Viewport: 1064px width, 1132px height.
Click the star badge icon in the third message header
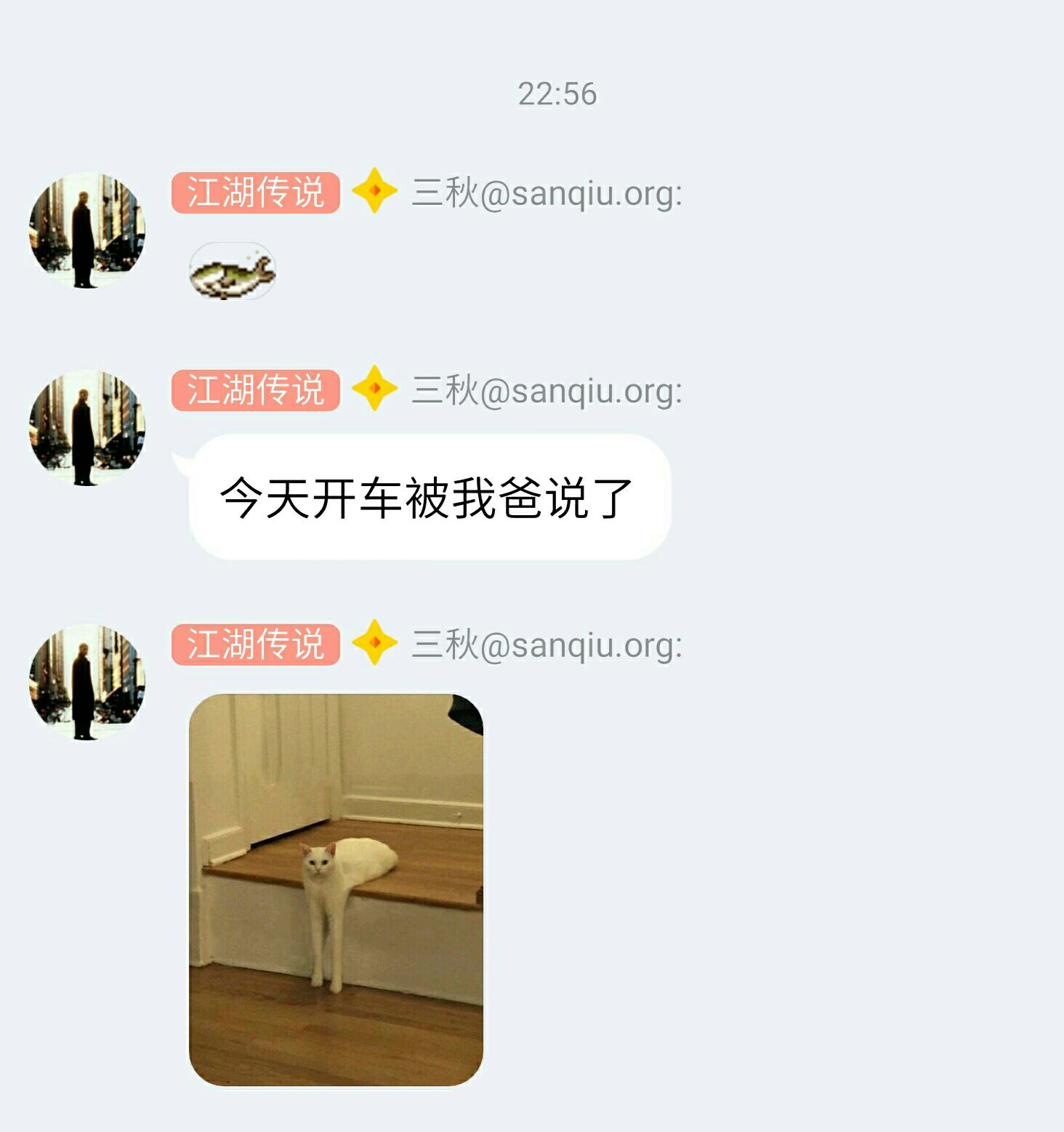[375, 642]
